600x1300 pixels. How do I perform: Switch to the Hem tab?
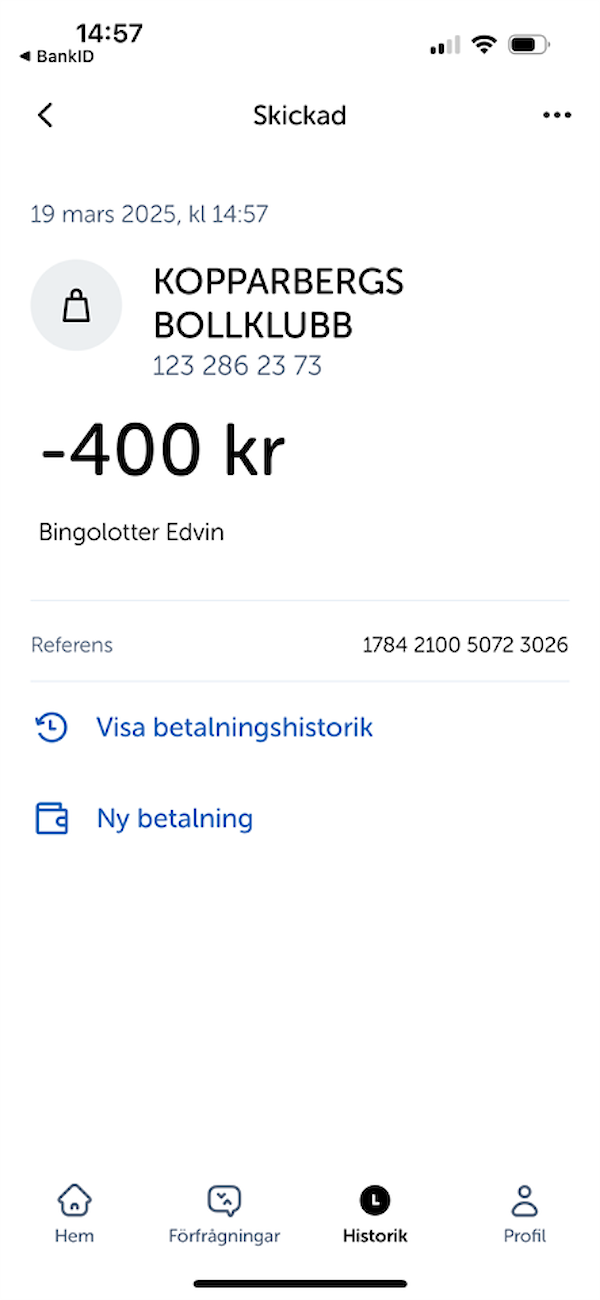point(74,1214)
